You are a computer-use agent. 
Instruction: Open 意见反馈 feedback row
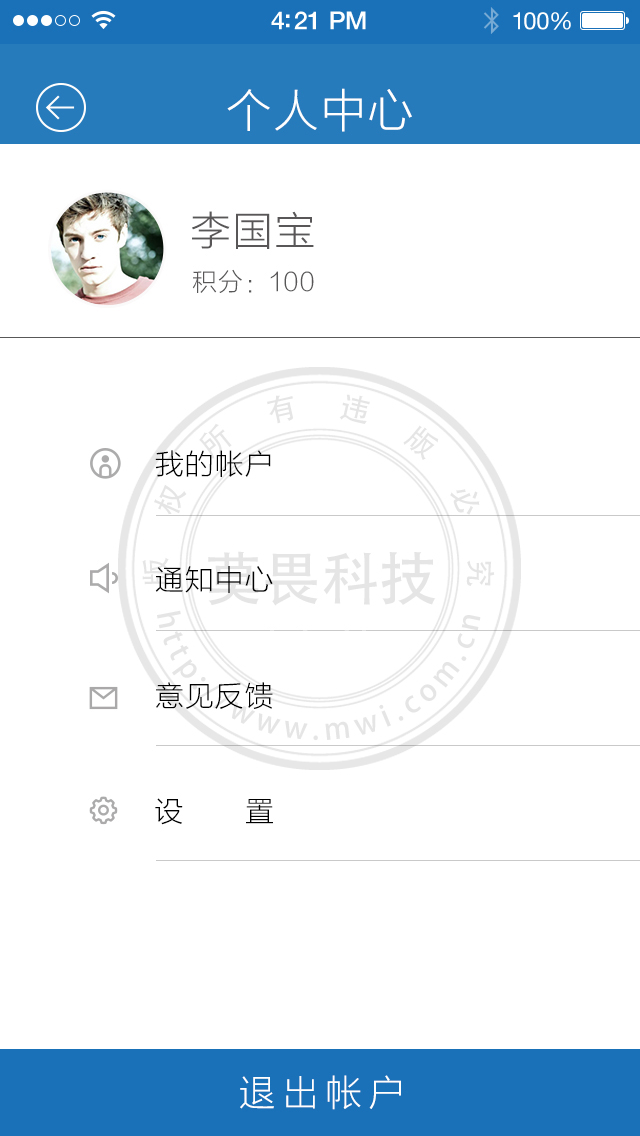point(214,696)
